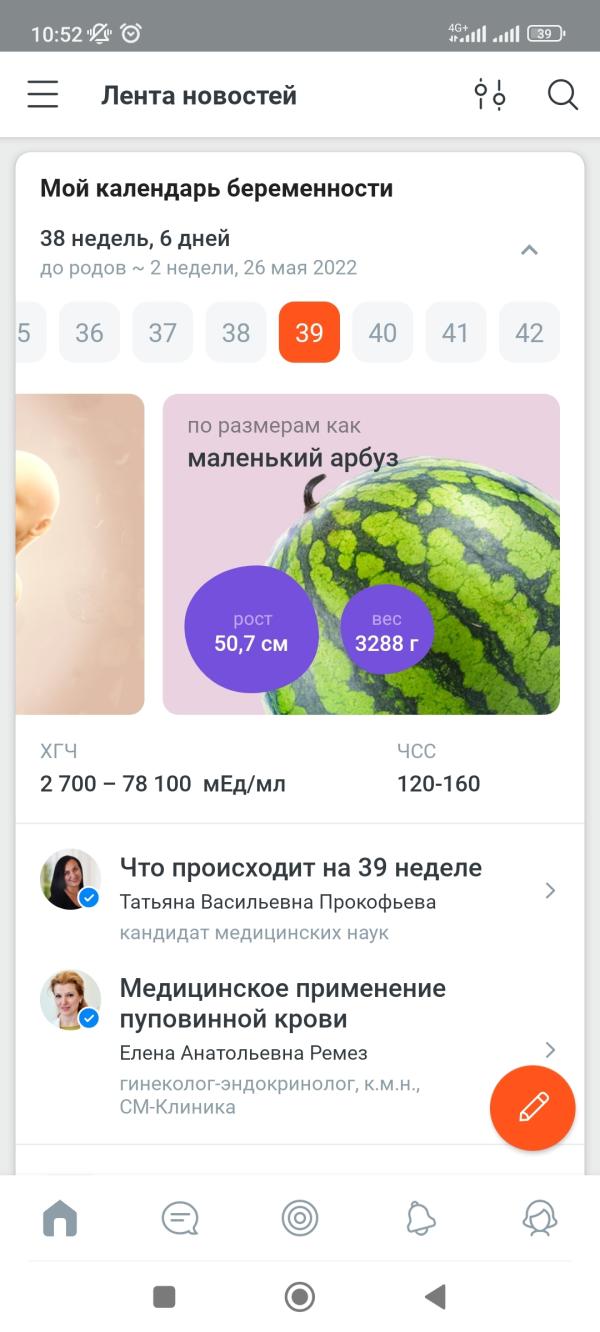The image size is (600, 1332).
Task: Switch to the target circle tab
Action: pos(300,1218)
